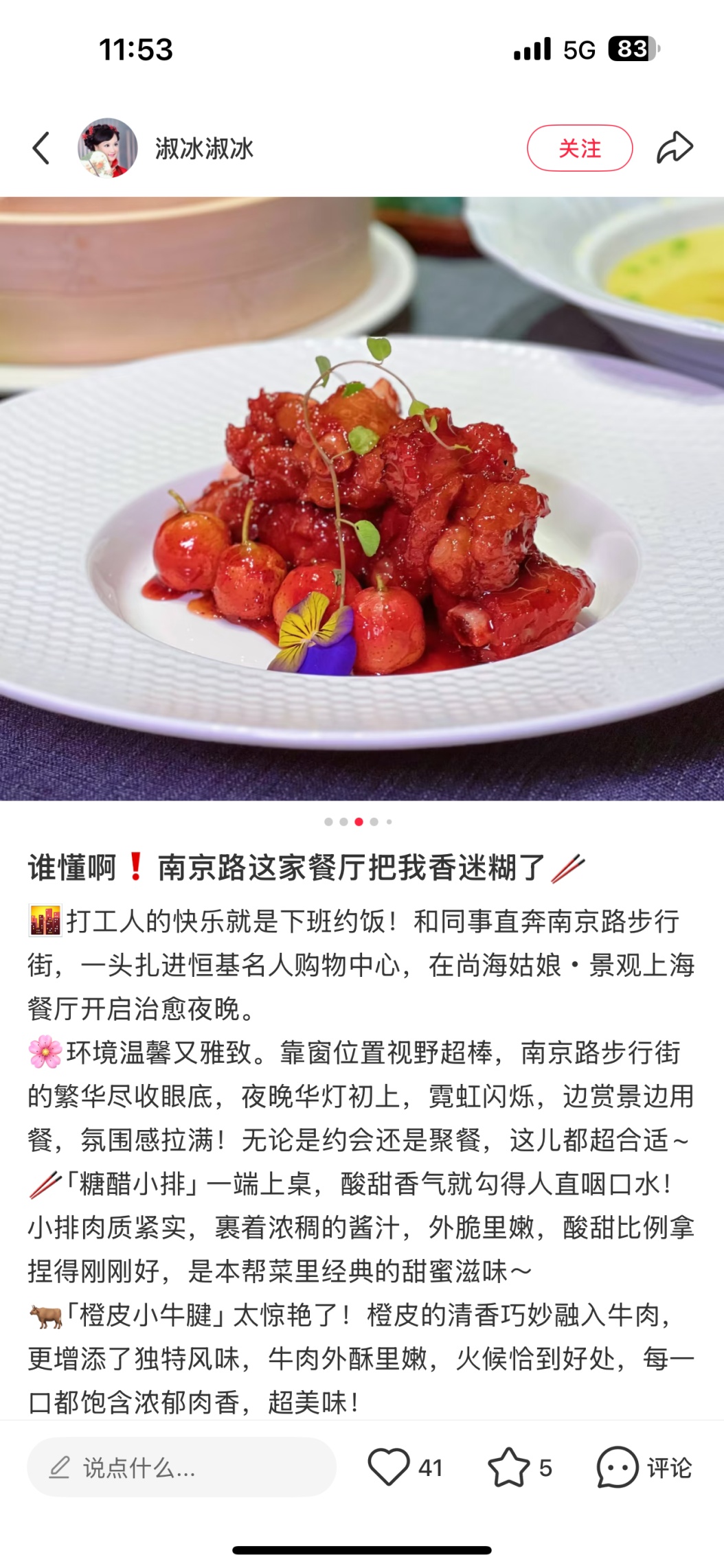
Task: Follow the author with the 关注 button
Action: pos(579,148)
